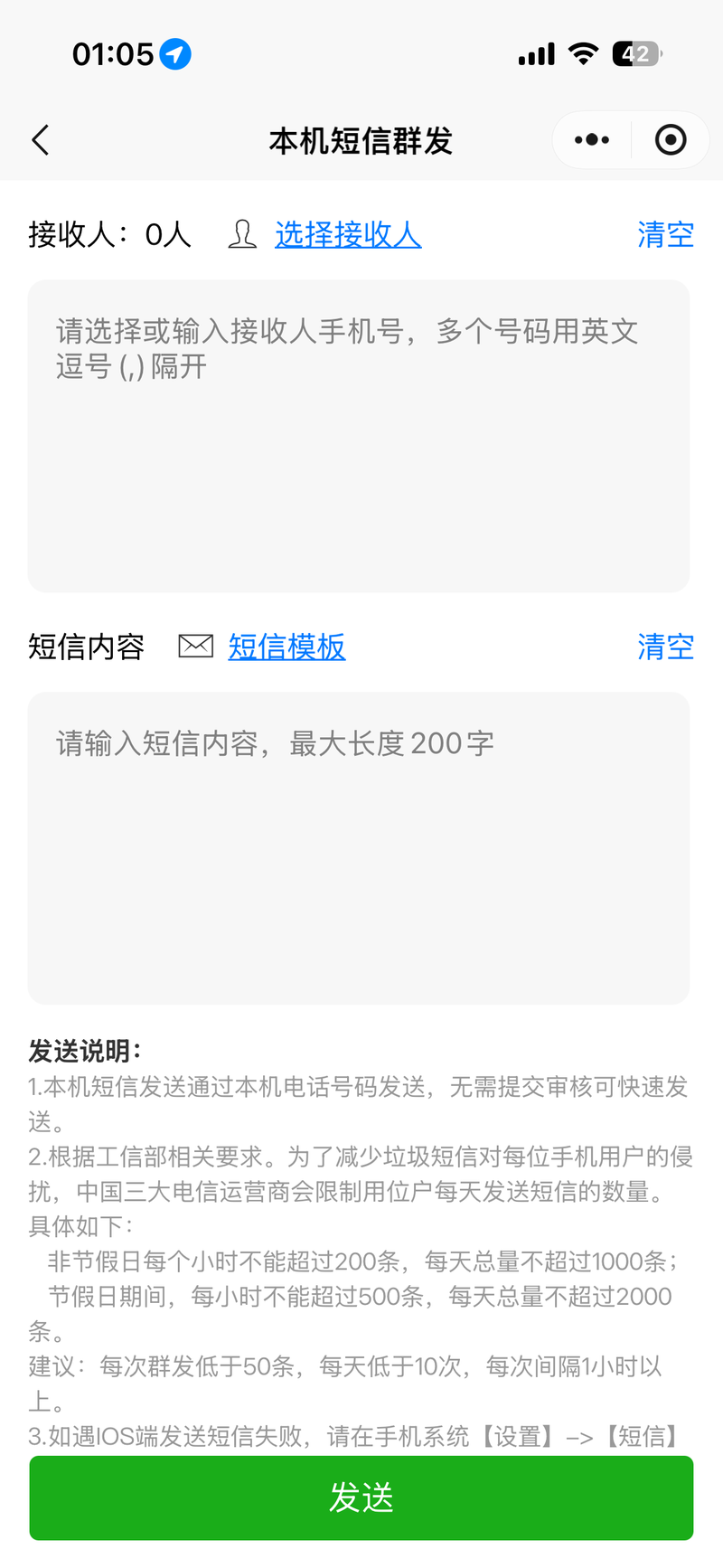This screenshot has height=1568, width=723.
Task: Open the 选择接收人 recipient picker
Action: 348,235
